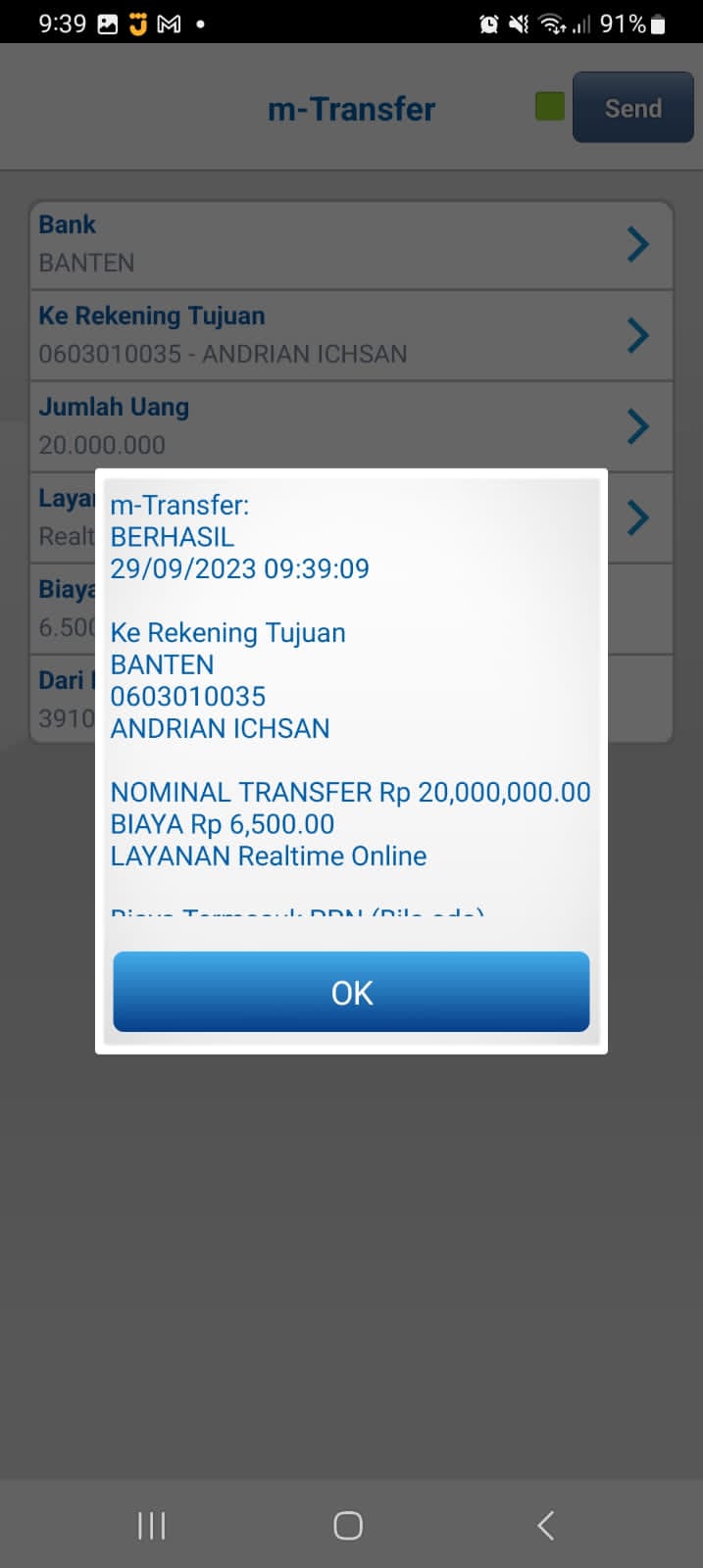This screenshot has width=703, height=1568.
Task: Confirm the transfer dialog with OK
Action: click(351, 992)
